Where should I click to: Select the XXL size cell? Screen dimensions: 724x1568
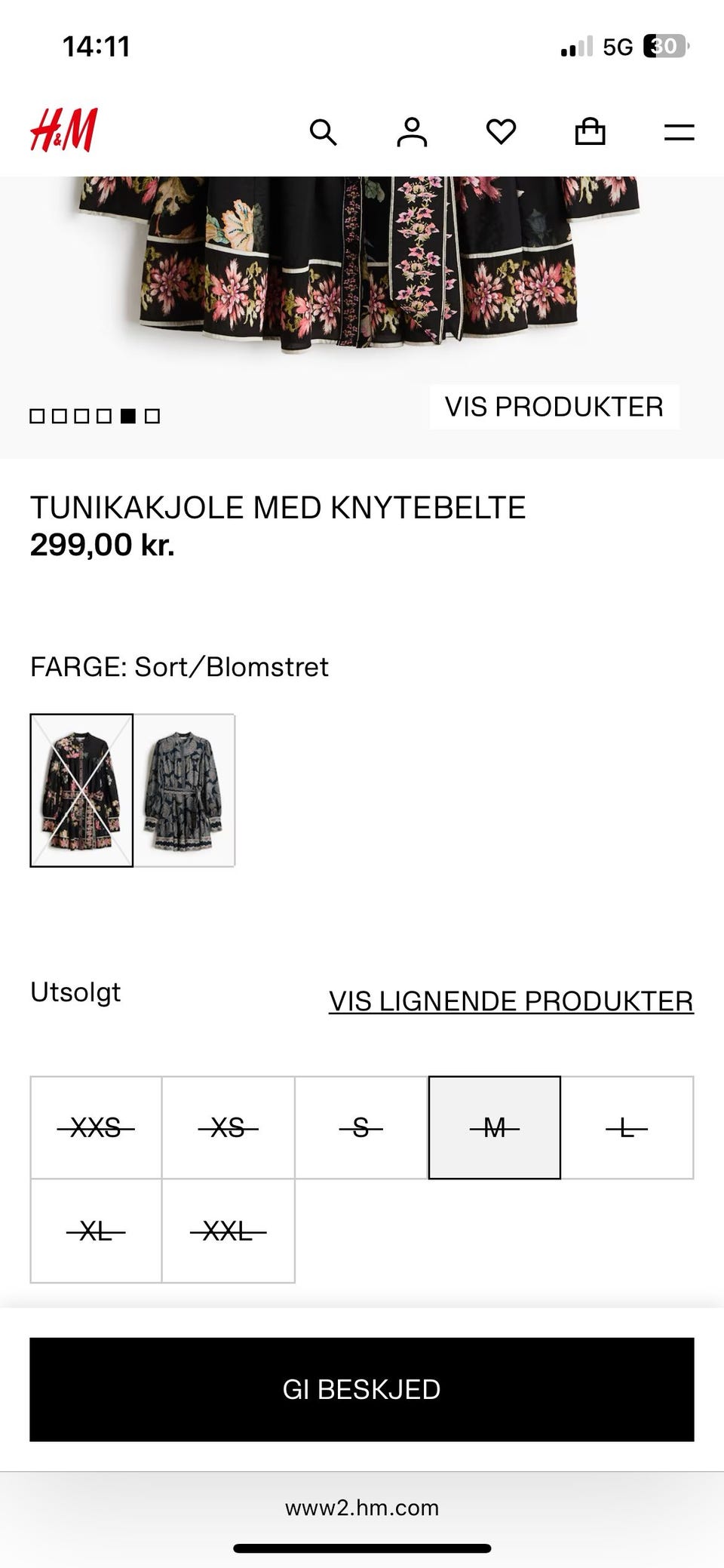click(228, 1230)
